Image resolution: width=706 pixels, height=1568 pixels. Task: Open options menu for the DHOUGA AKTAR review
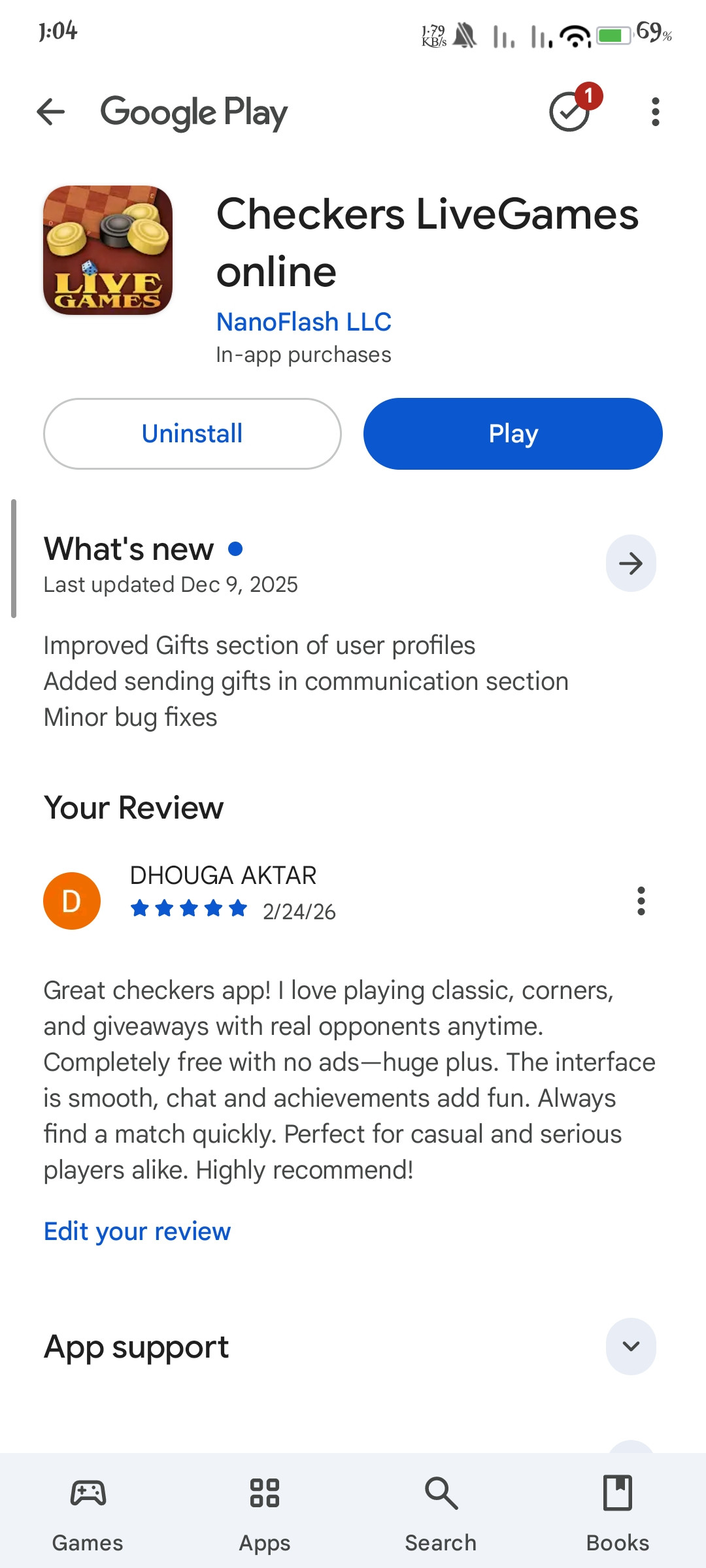tap(641, 901)
